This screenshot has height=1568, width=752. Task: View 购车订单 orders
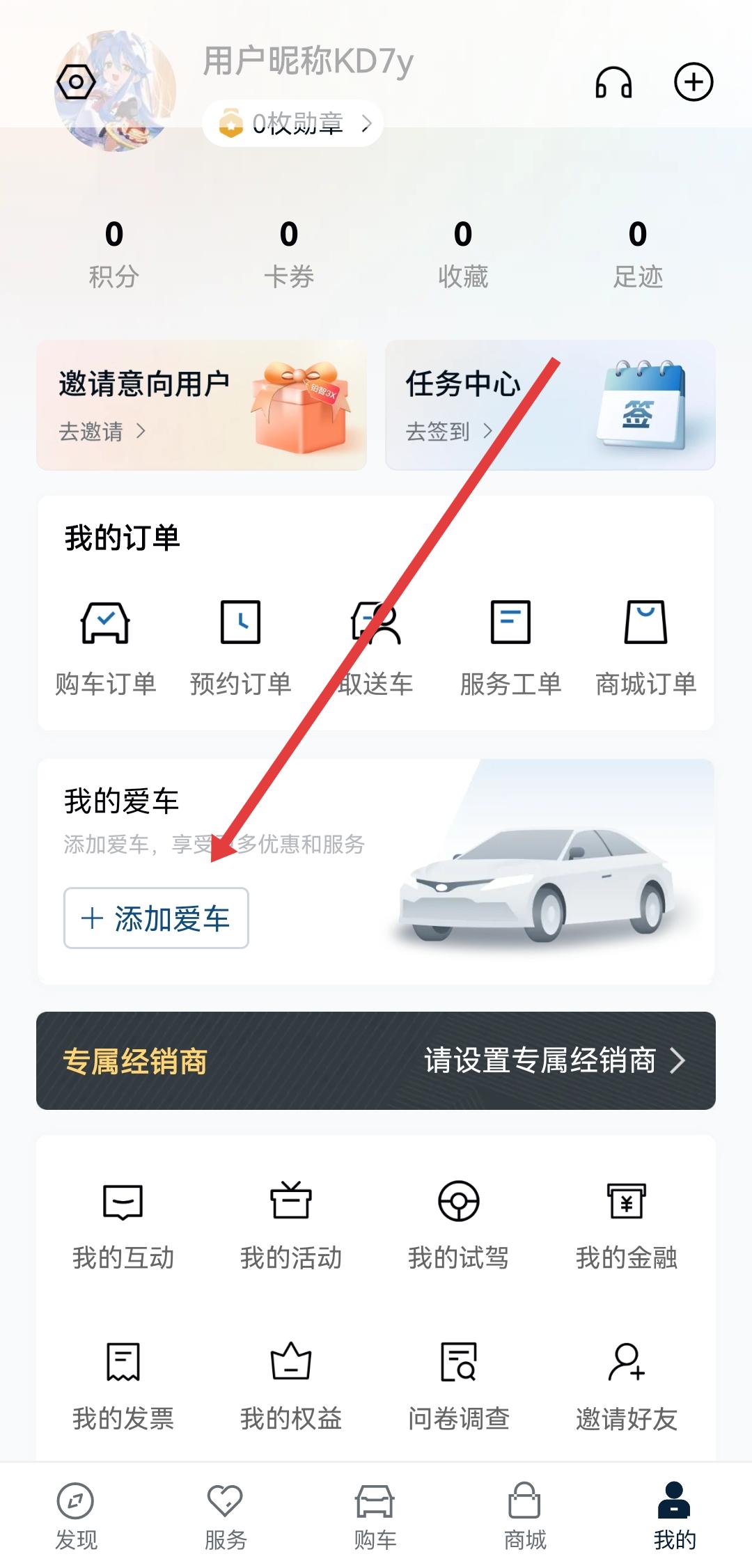tap(106, 647)
